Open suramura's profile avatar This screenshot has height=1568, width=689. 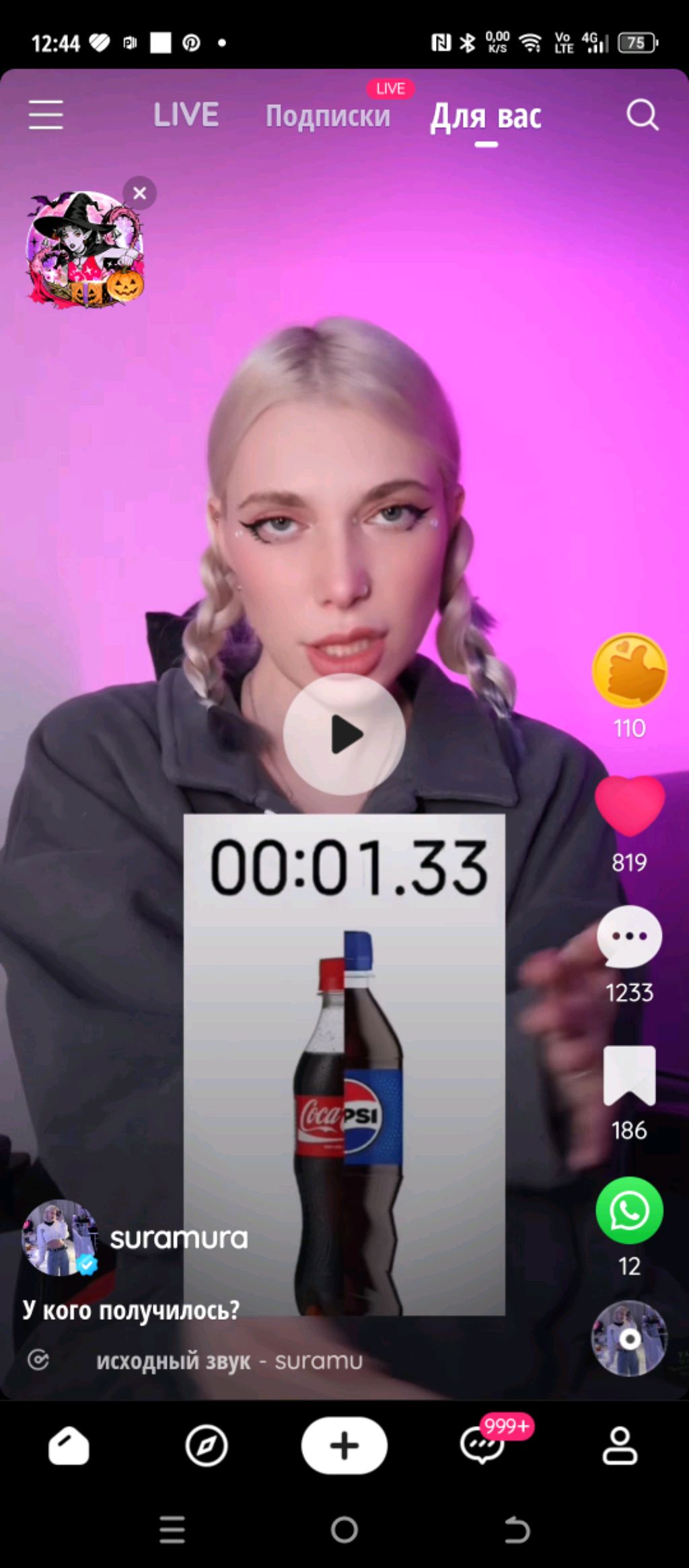point(59,1238)
